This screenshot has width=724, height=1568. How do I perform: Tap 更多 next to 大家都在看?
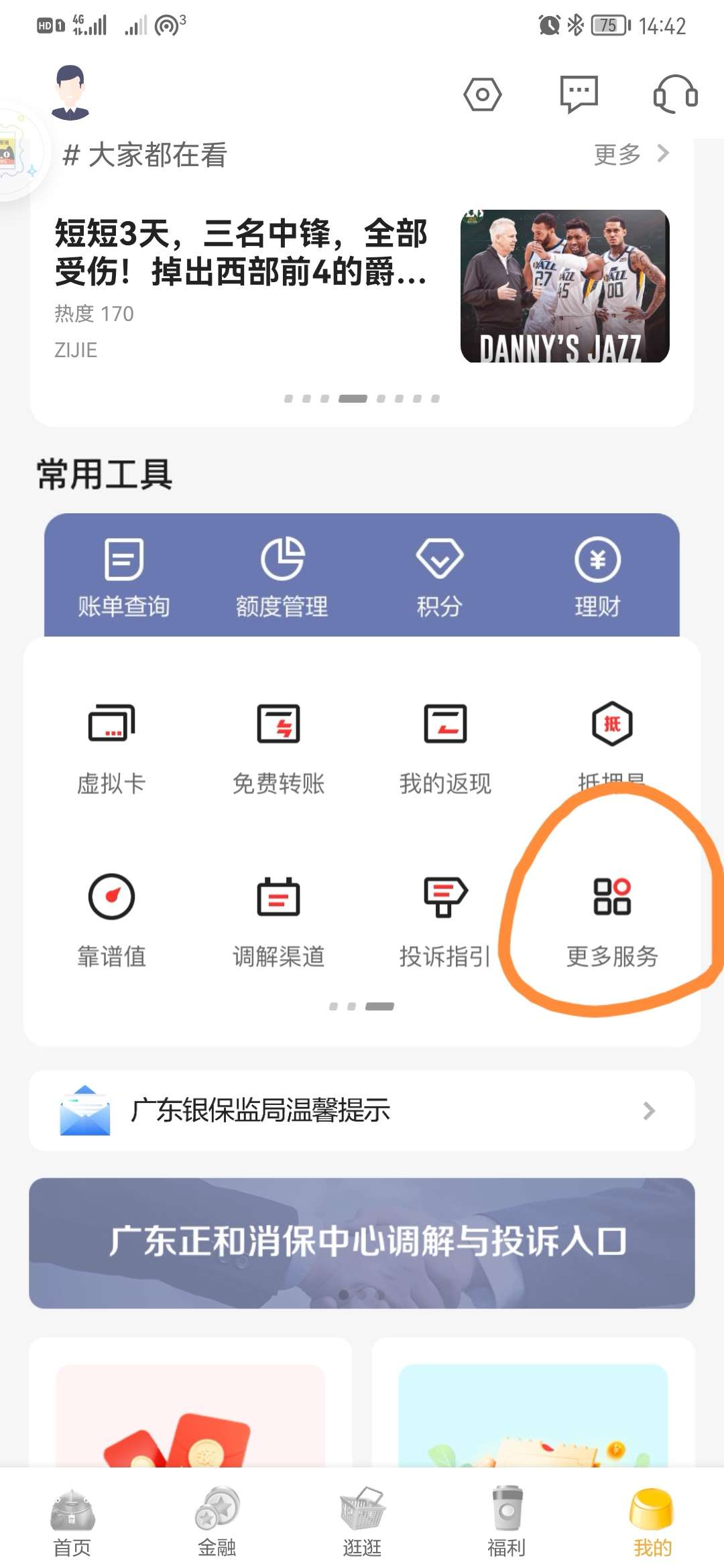pyautogui.click(x=631, y=154)
